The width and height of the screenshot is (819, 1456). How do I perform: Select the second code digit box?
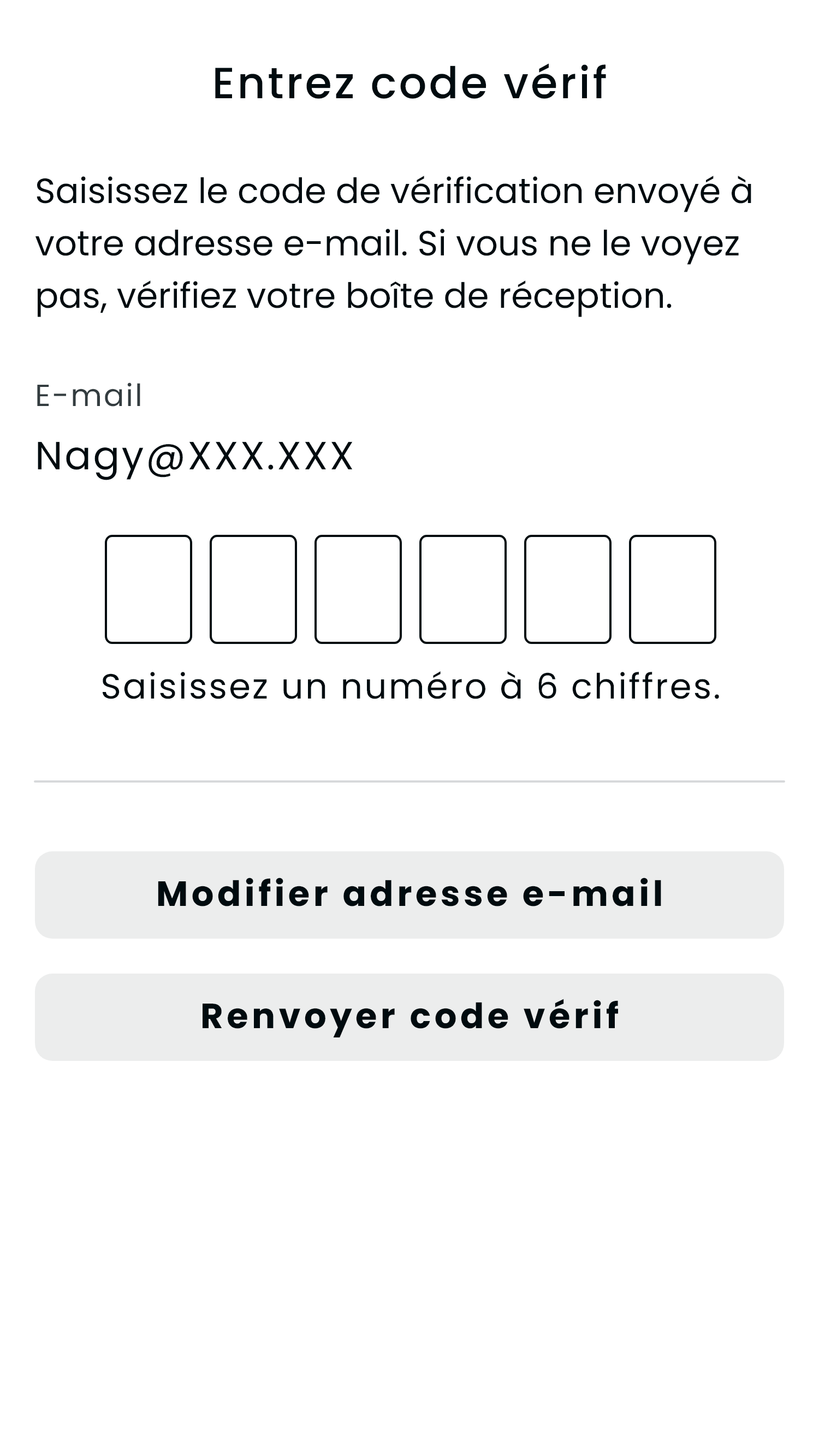pos(253,589)
